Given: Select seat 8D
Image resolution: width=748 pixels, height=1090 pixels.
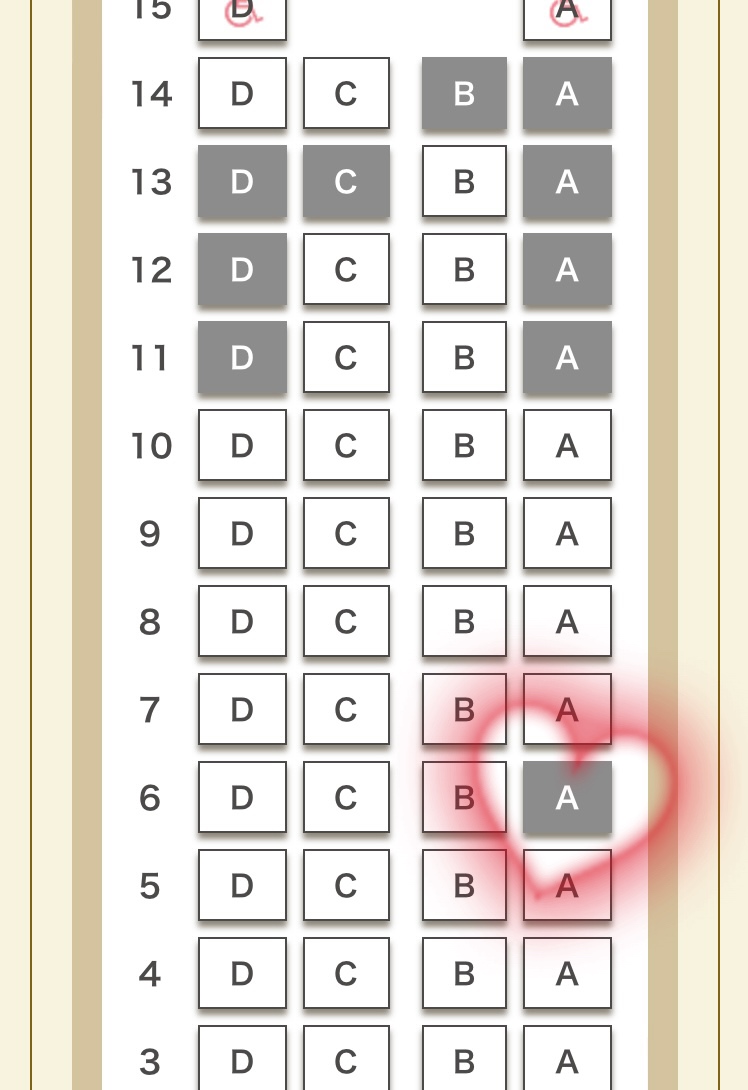Looking at the screenshot, I should point(242,621).
